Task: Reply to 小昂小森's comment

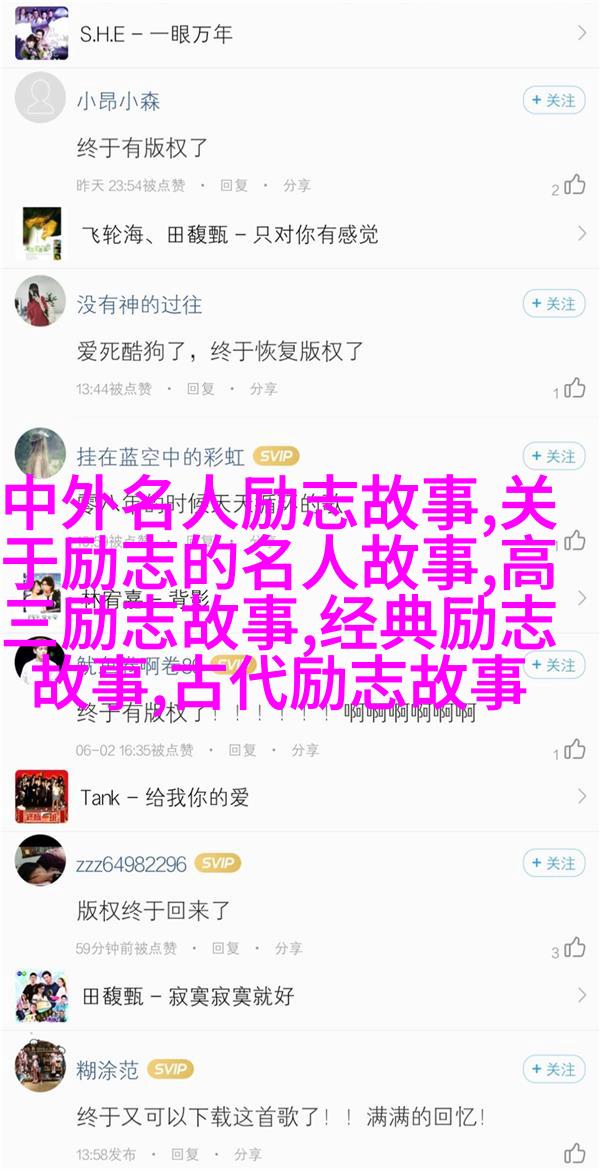Action: tap(233, 186)
